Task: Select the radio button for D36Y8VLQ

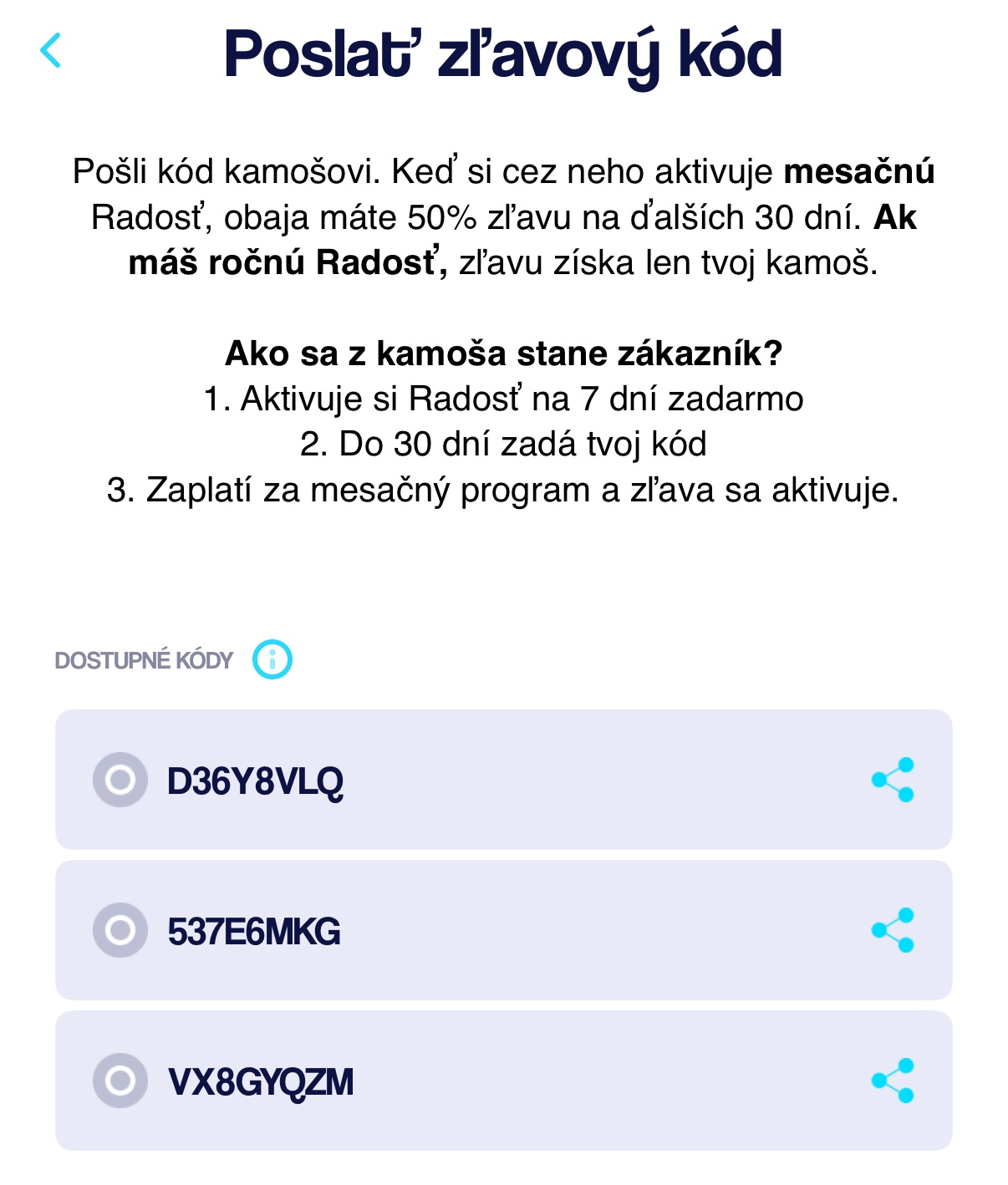Action: click(120, 780)
